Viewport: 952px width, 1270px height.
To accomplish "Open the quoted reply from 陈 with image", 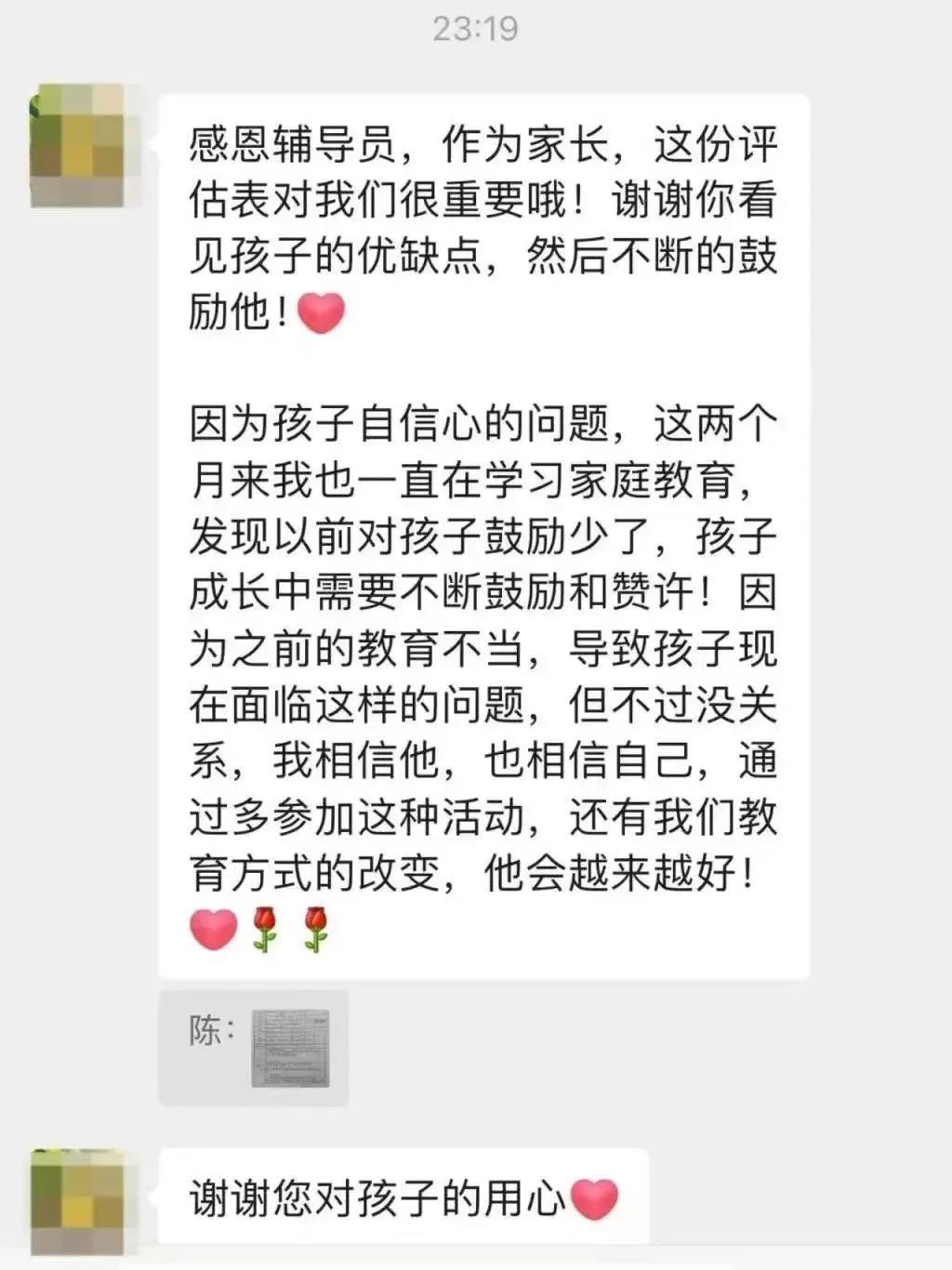I will click(254, 1047).
